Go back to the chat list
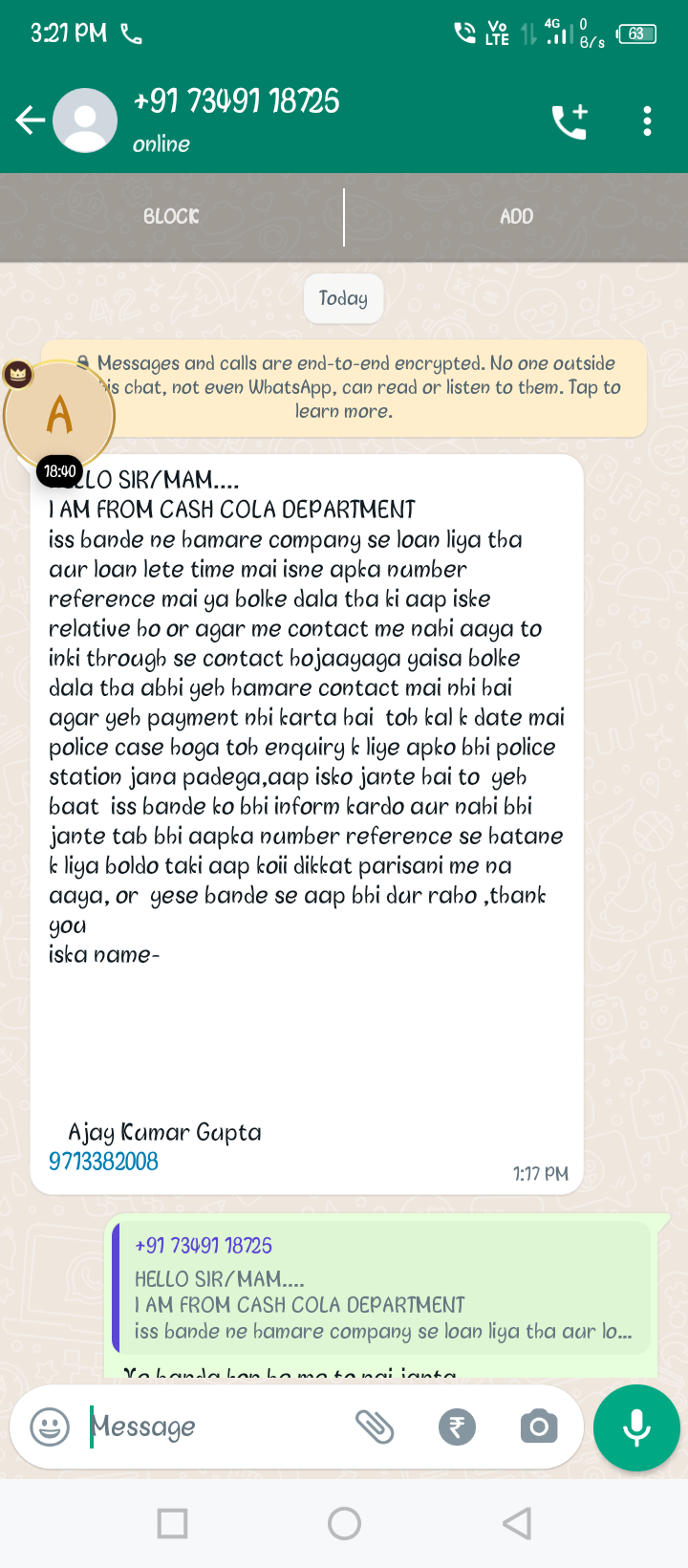 coord(30,120)
